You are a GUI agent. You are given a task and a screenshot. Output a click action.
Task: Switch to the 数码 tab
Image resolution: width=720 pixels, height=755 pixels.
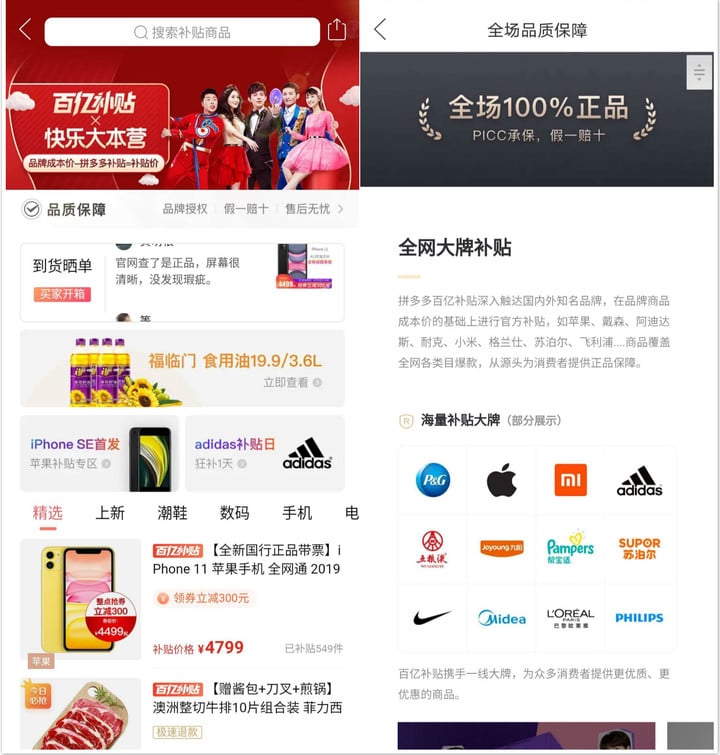(234, 513)
